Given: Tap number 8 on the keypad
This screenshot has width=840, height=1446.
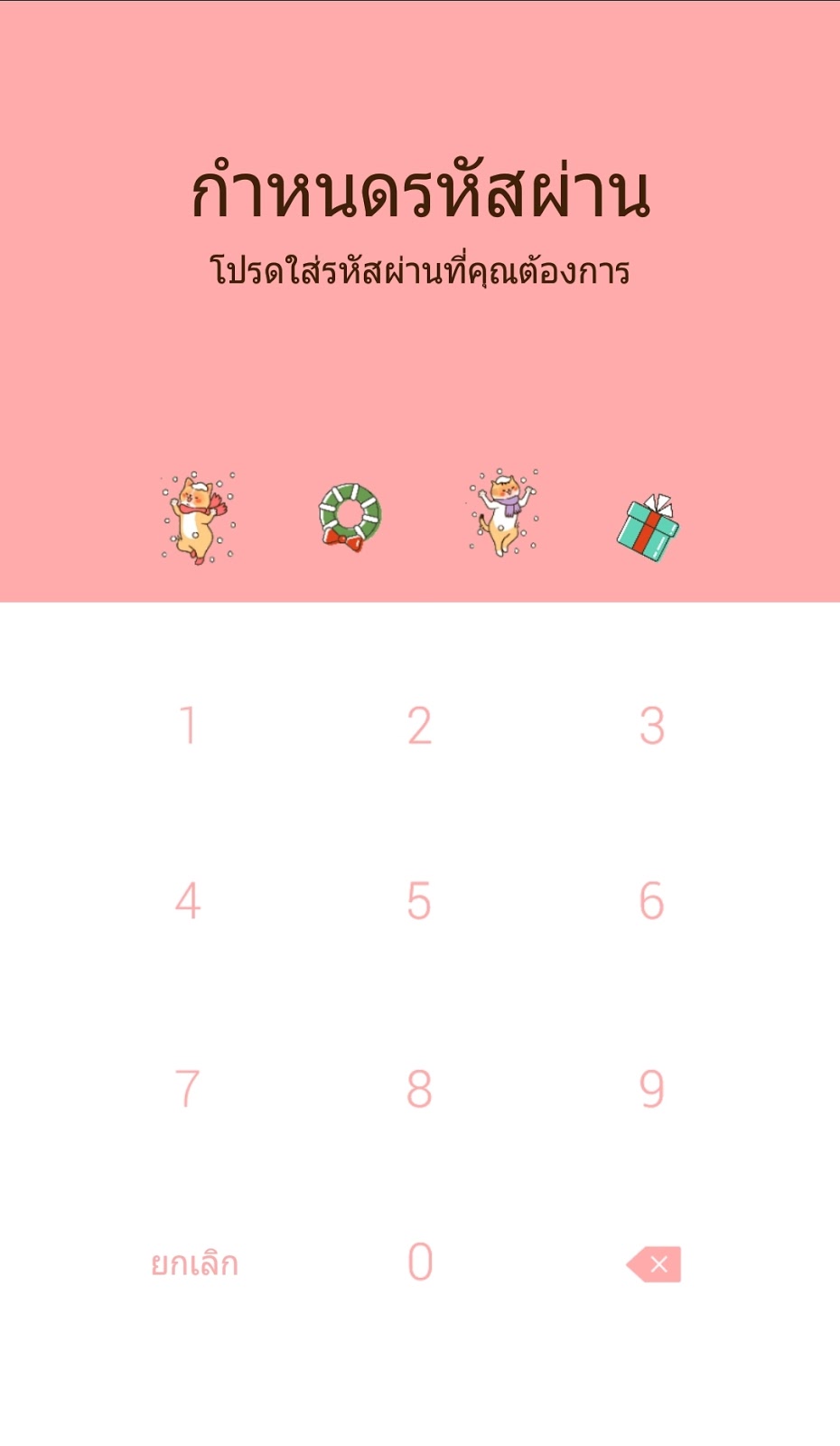Looking at the screenshot, I should [420, 1088].
